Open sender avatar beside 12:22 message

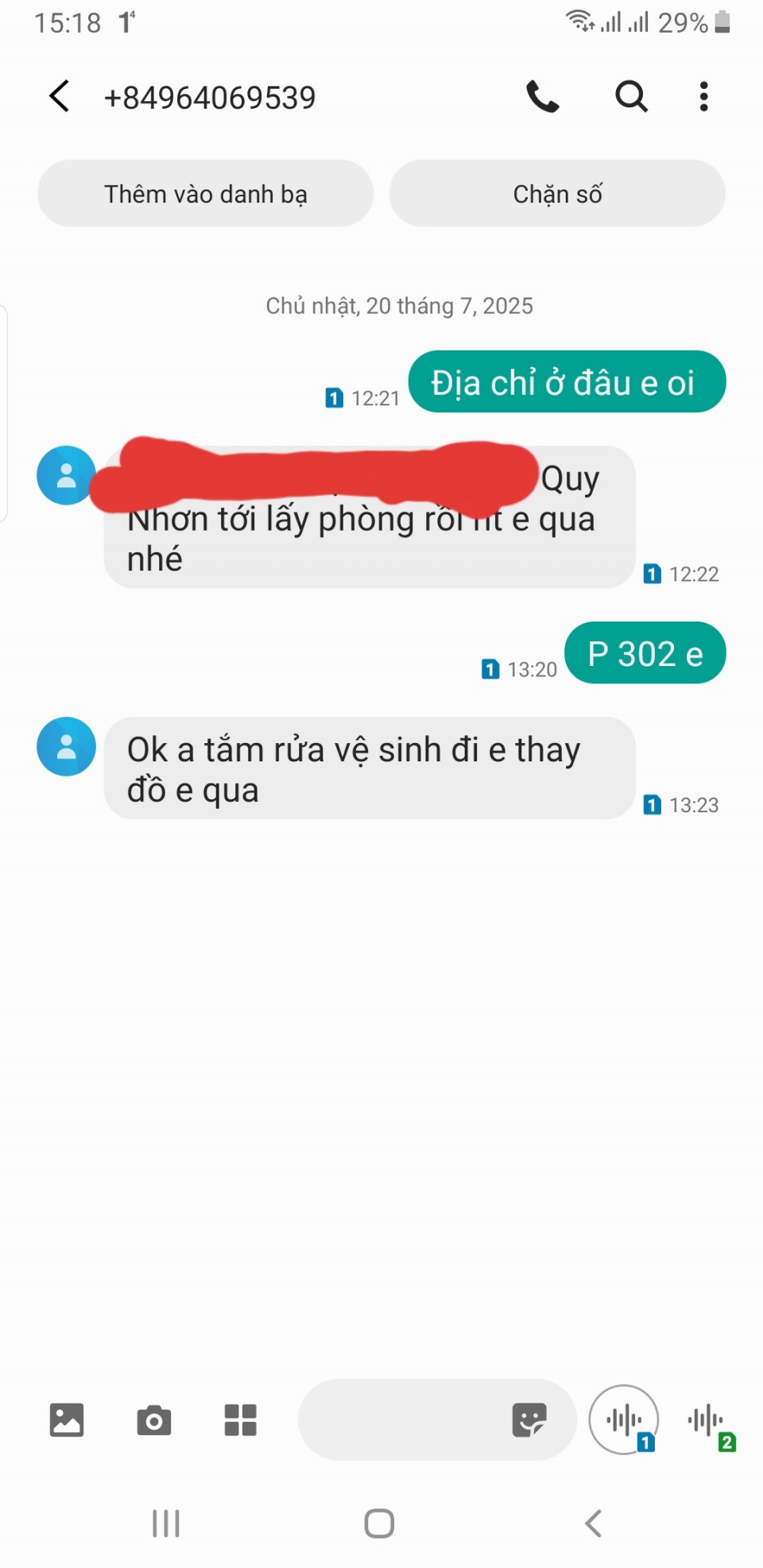coord(67,475)
